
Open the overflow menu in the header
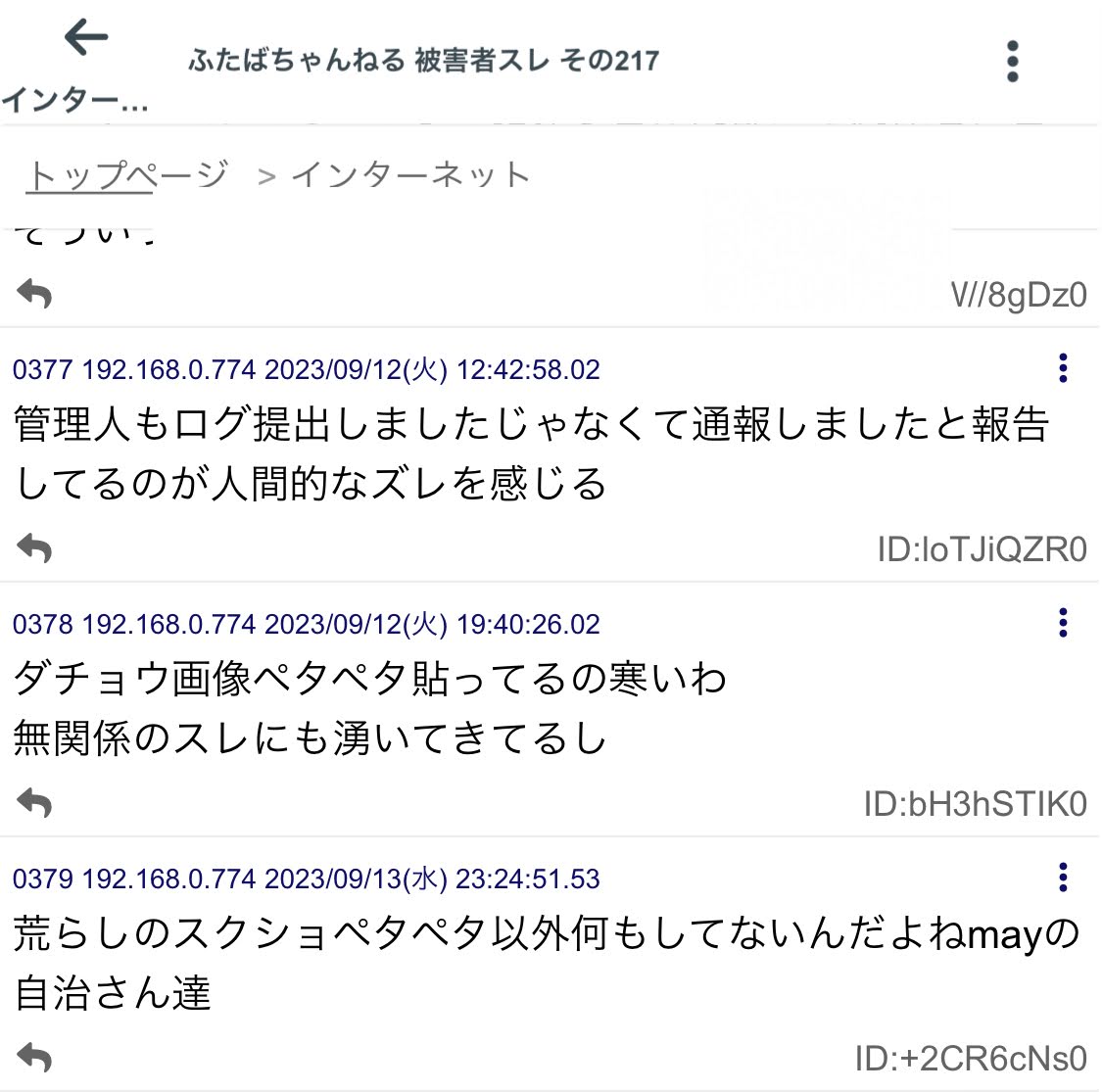point(1013,62)
